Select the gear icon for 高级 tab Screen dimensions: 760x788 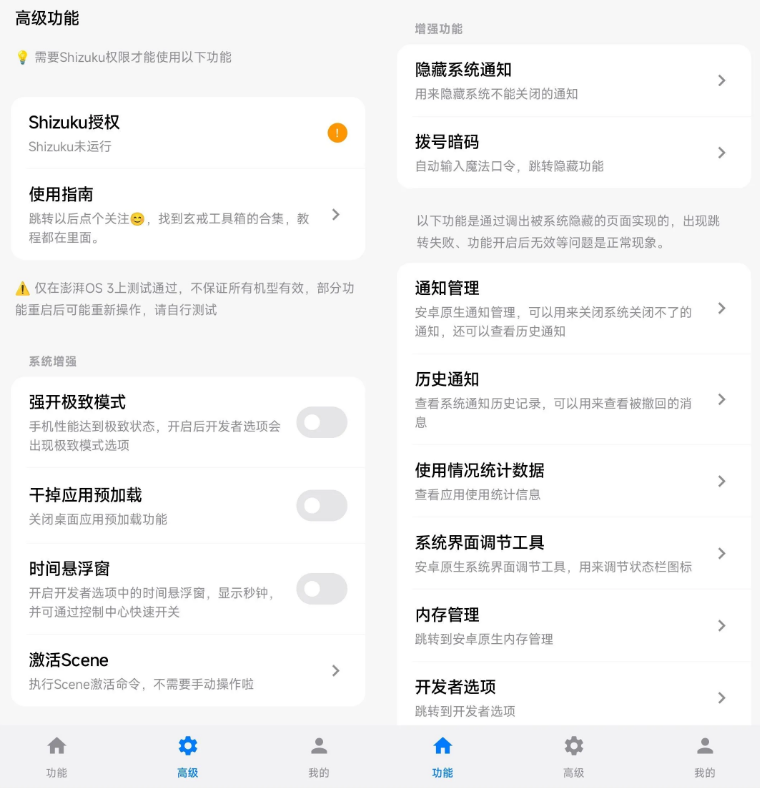click(186, 745)
